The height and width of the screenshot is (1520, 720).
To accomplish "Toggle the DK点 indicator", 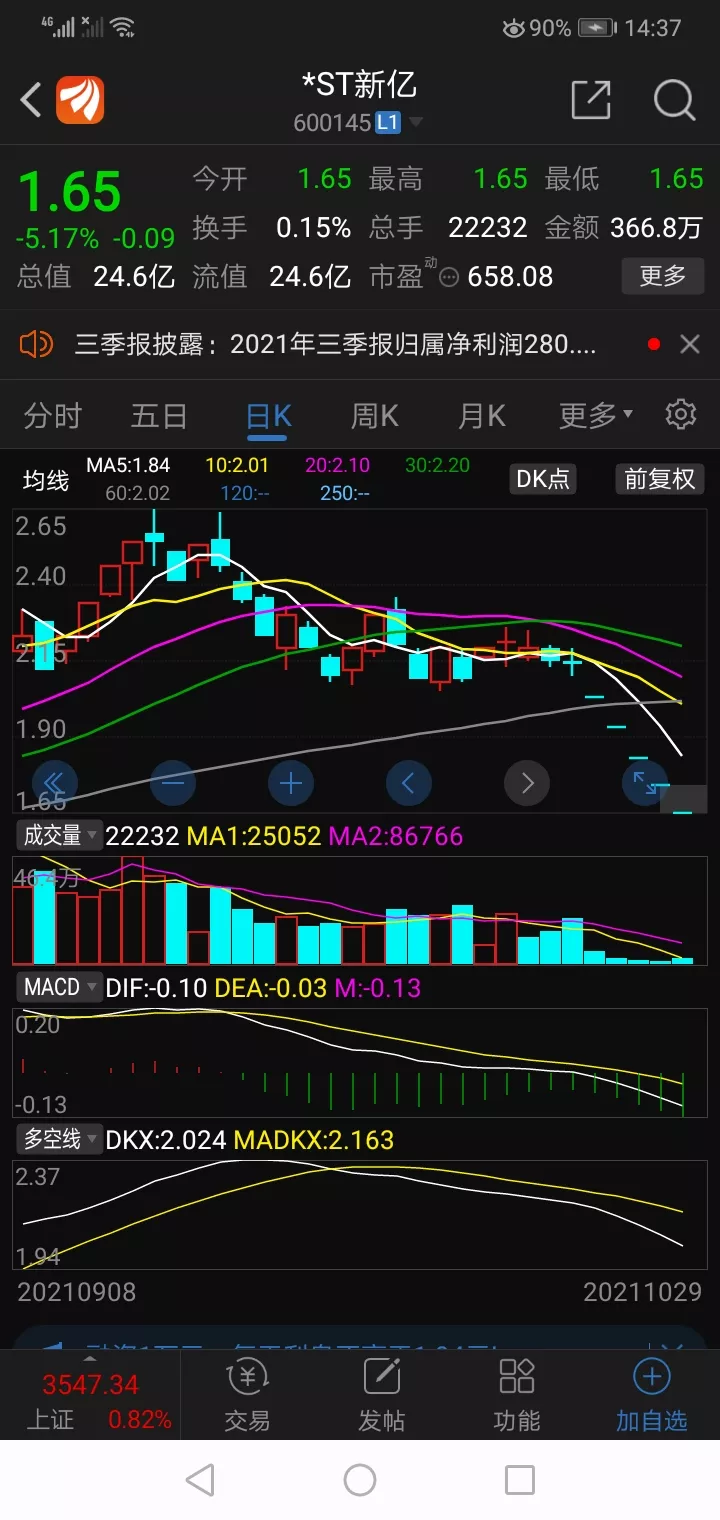I will pos(543,479).
